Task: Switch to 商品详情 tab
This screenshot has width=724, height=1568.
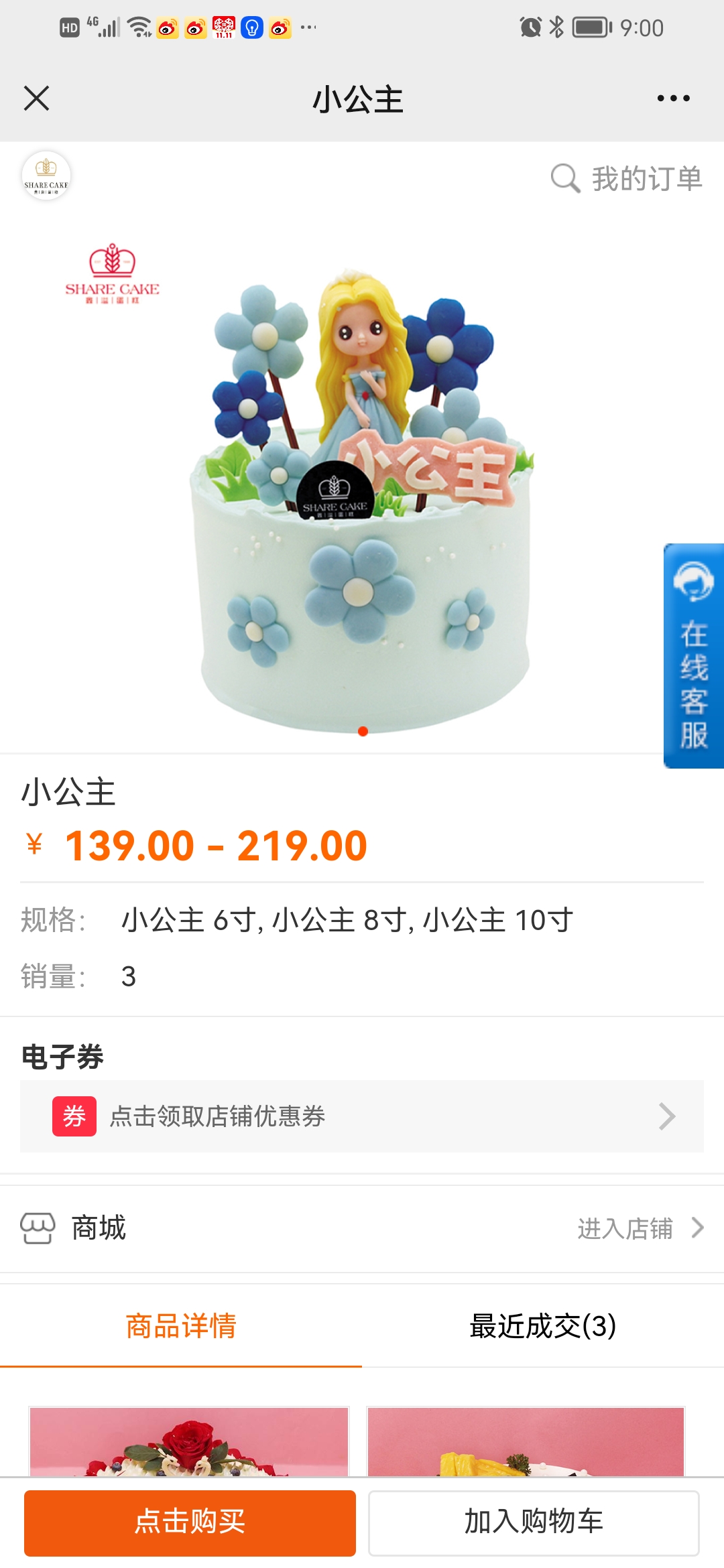Action: [181, 1326]
